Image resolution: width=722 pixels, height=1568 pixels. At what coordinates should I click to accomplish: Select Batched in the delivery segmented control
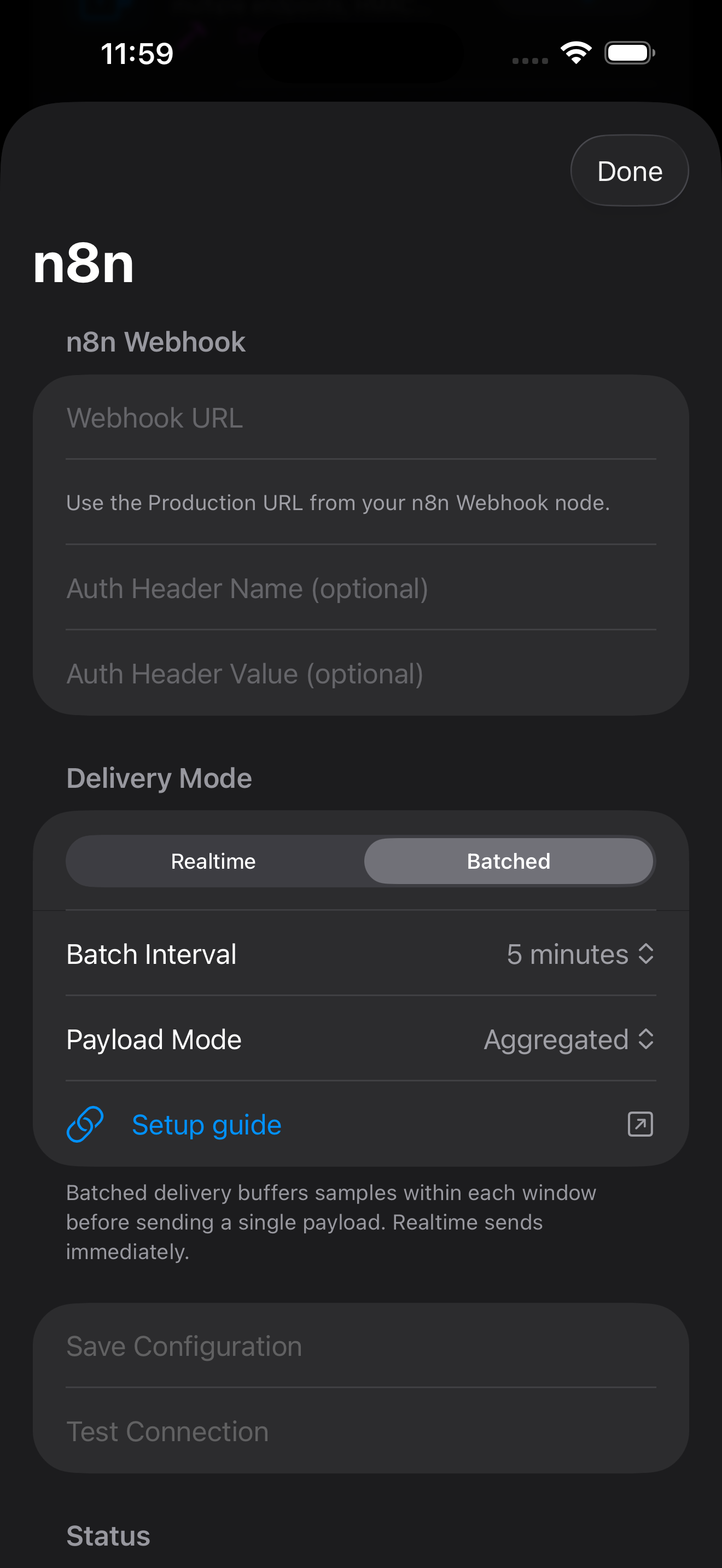pos(508,861)
